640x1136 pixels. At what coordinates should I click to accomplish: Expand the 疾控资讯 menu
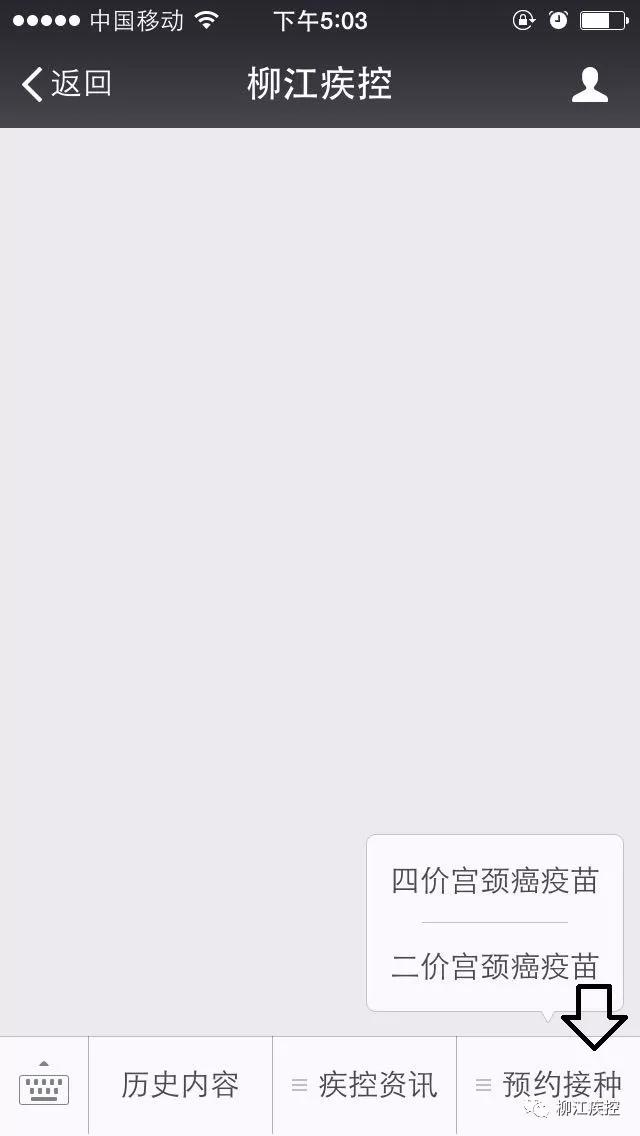pyautogui.click(x=365, y=1085)
